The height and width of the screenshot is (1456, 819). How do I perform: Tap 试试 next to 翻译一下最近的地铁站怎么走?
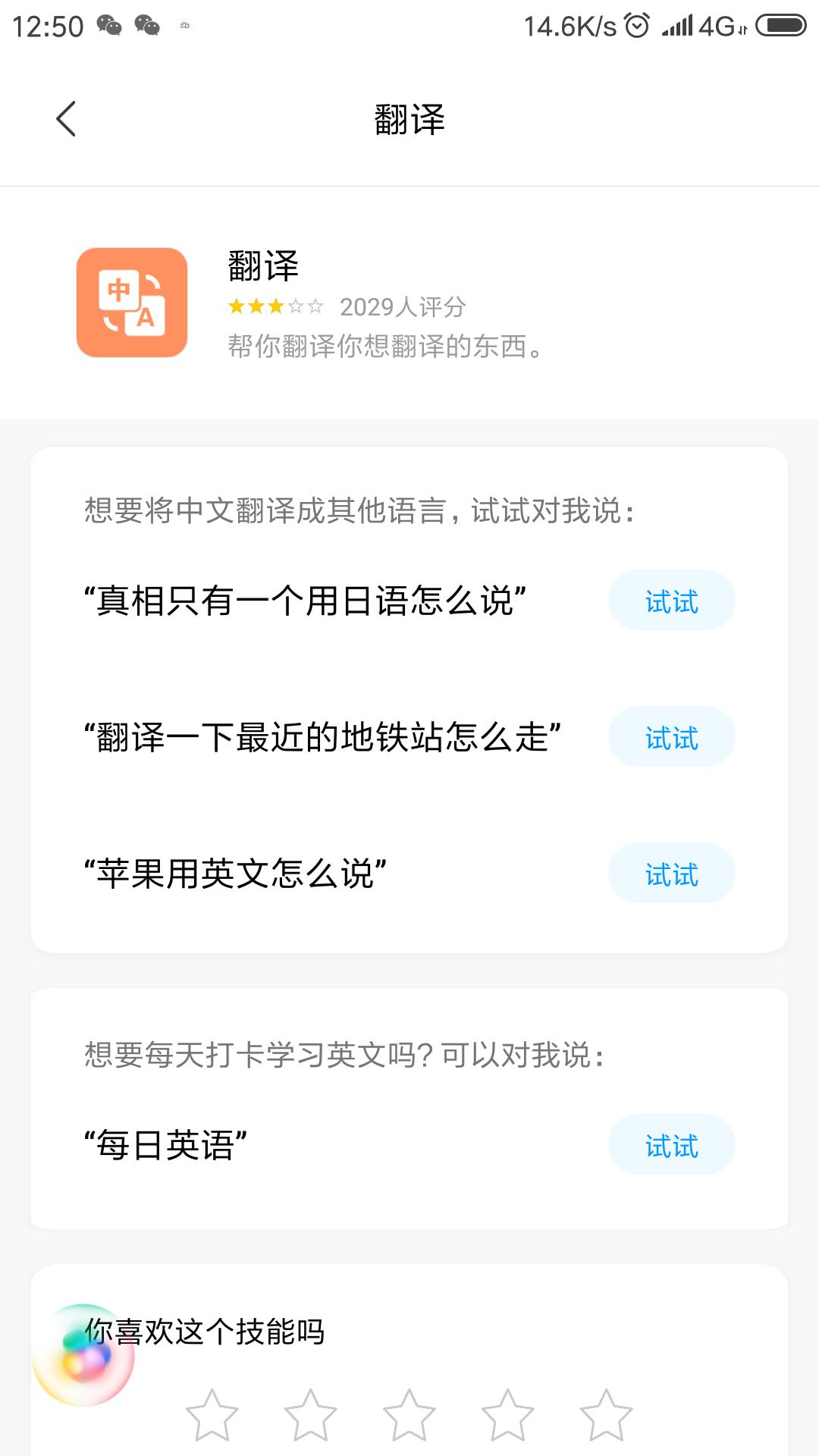[x=671, y=736]
